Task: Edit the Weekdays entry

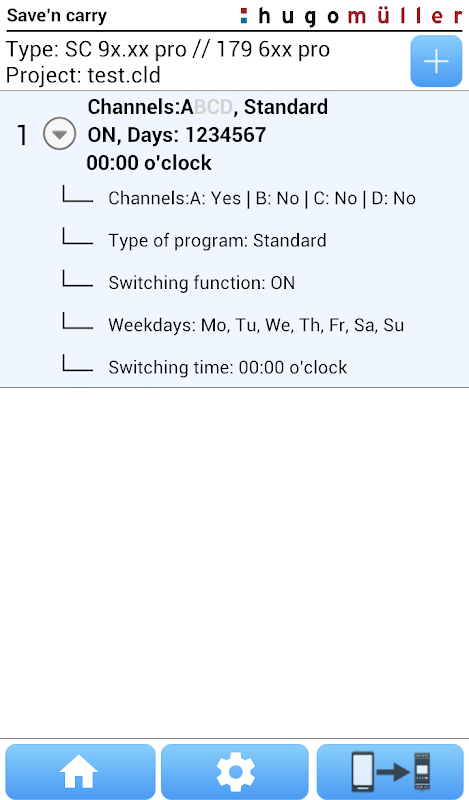Action: click(256, 325)
